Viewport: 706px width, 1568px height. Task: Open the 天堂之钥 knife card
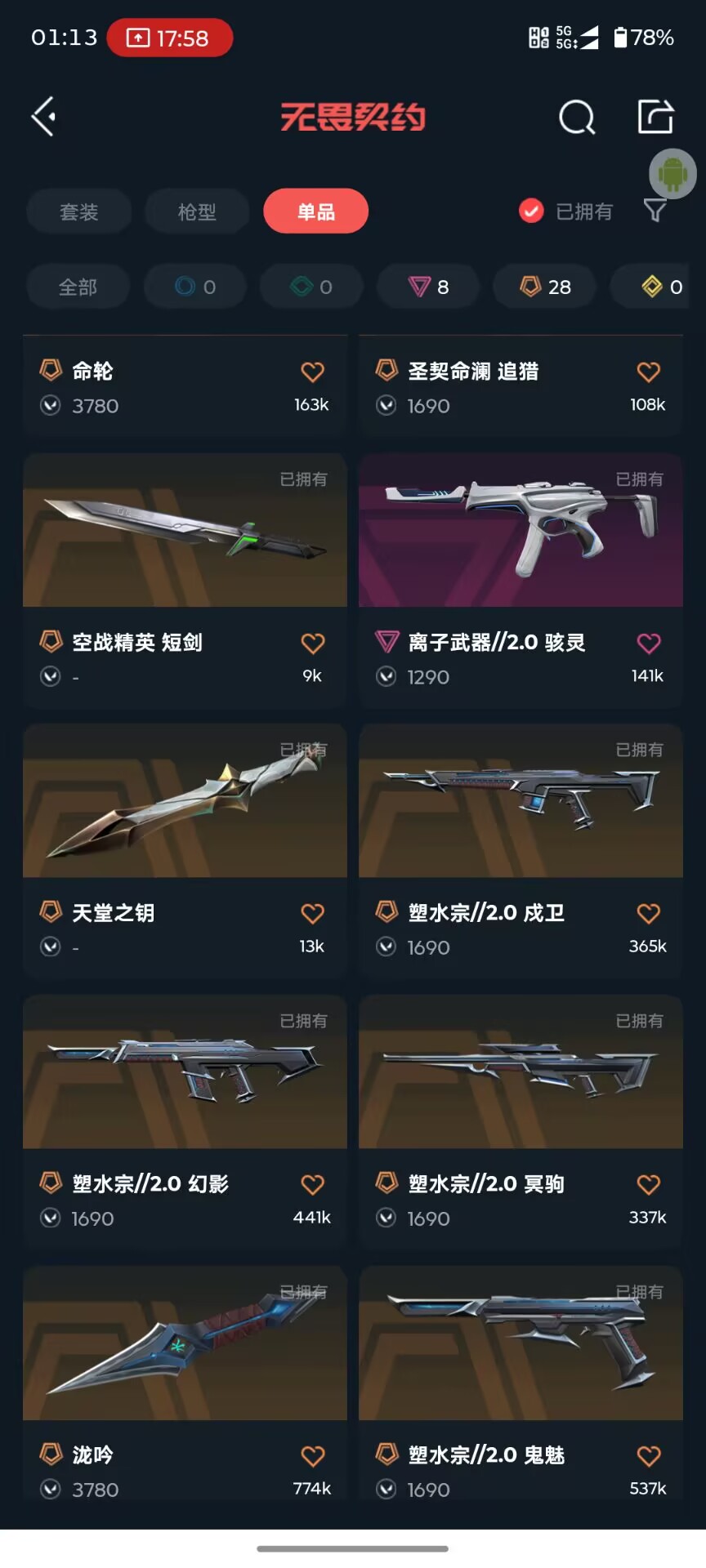click(185, 851)
